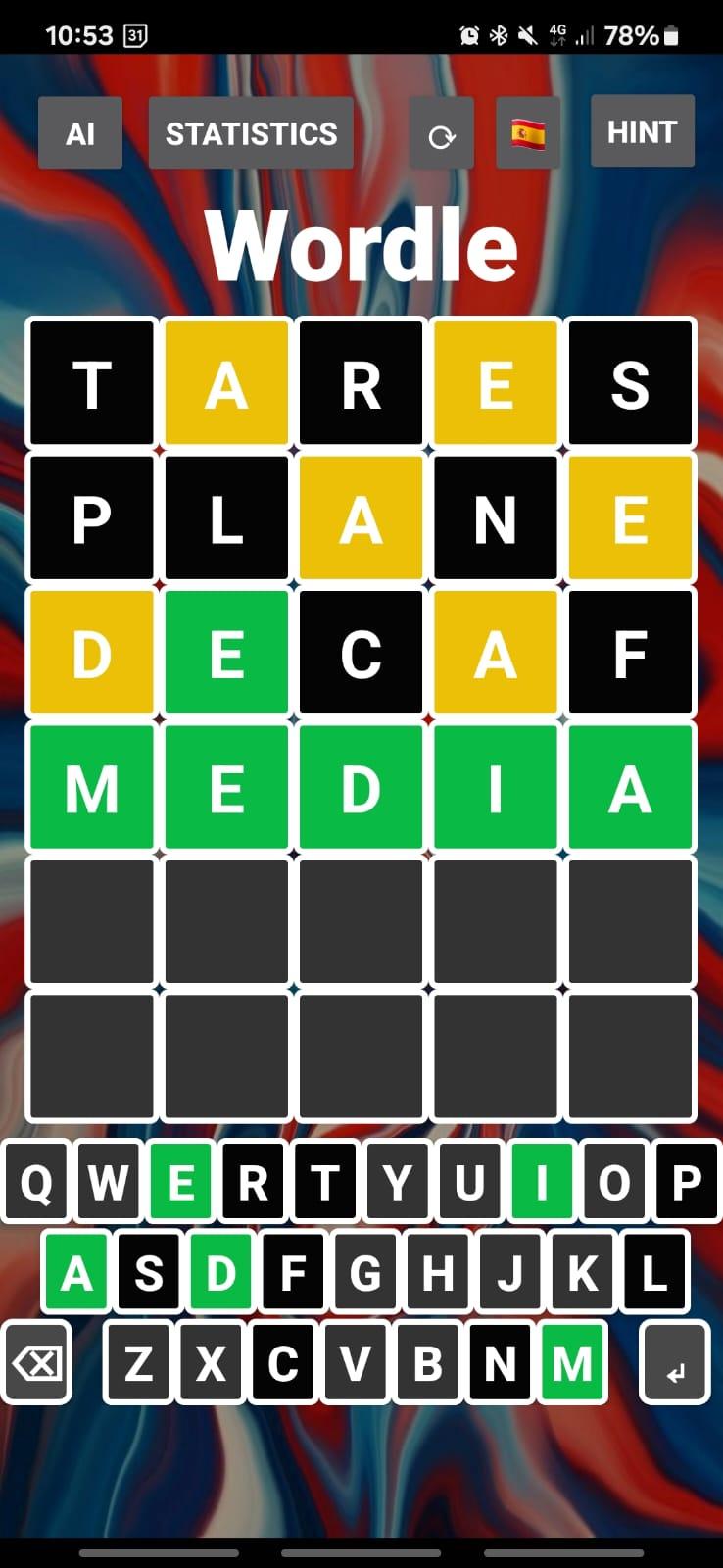
Task: Select the yellow D tile in DECAF
Action: [91, 652]
